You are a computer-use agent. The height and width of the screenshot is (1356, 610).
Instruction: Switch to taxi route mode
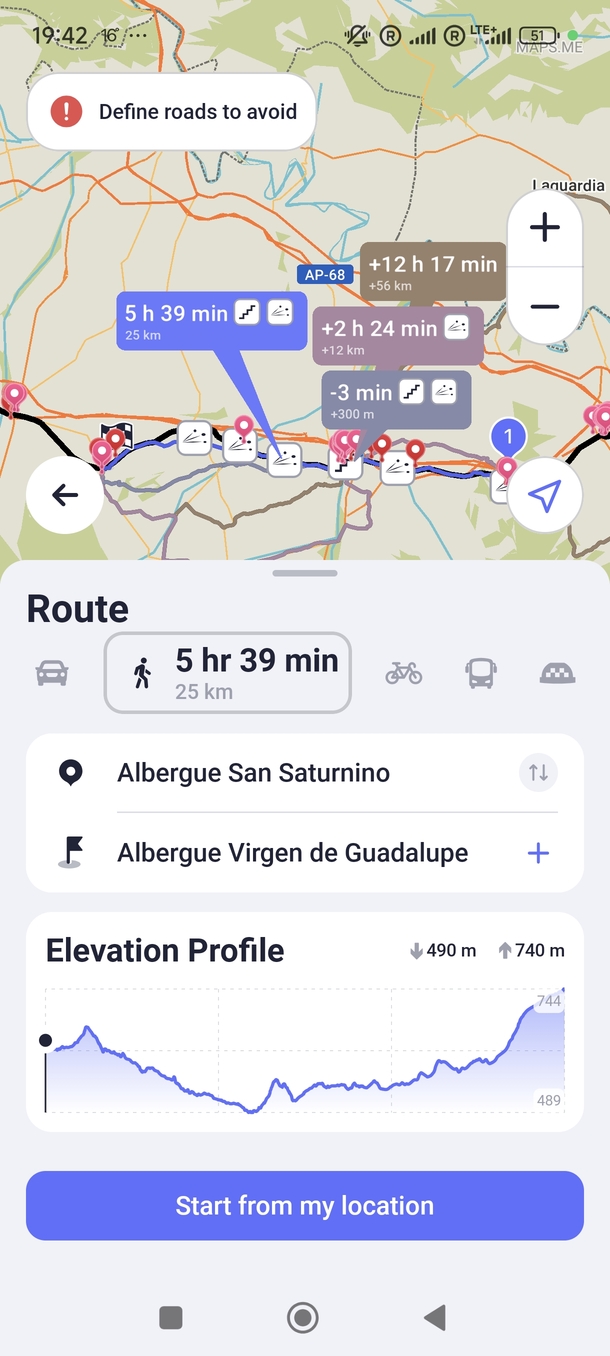pyautogui.click(x=557, y=673)
